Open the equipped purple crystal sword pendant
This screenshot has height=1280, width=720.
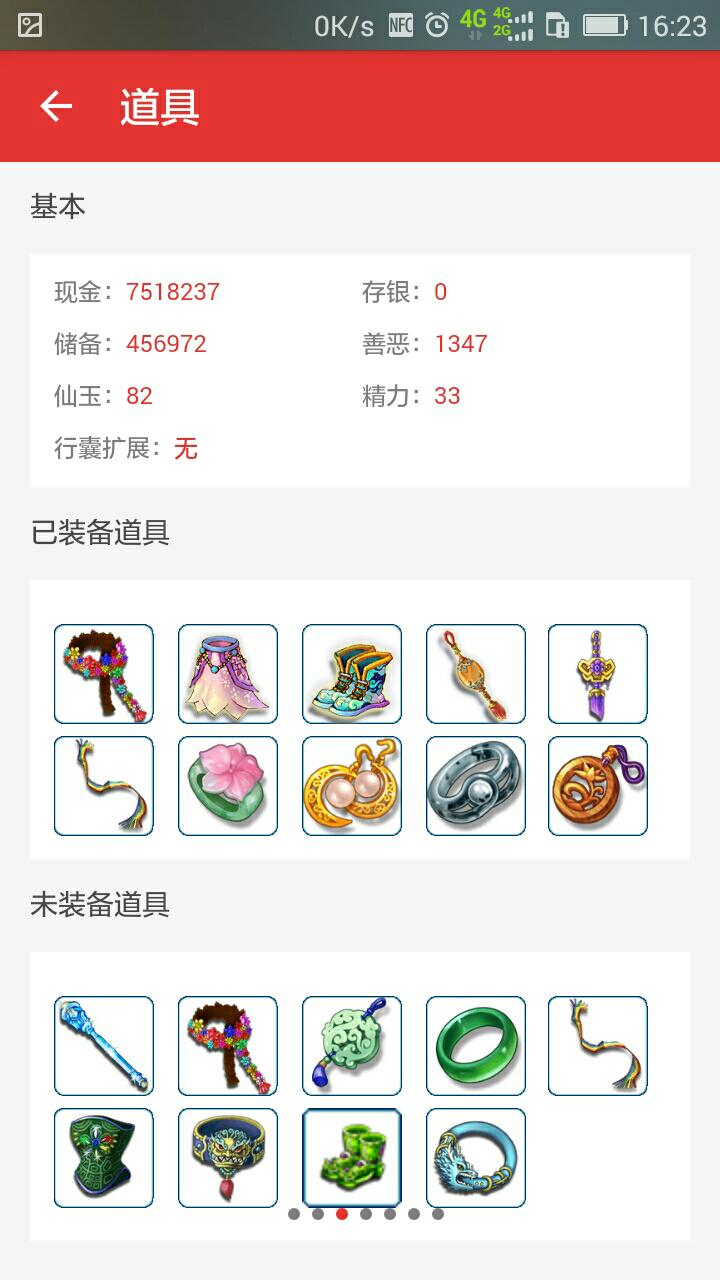click(x=598, y=674)
